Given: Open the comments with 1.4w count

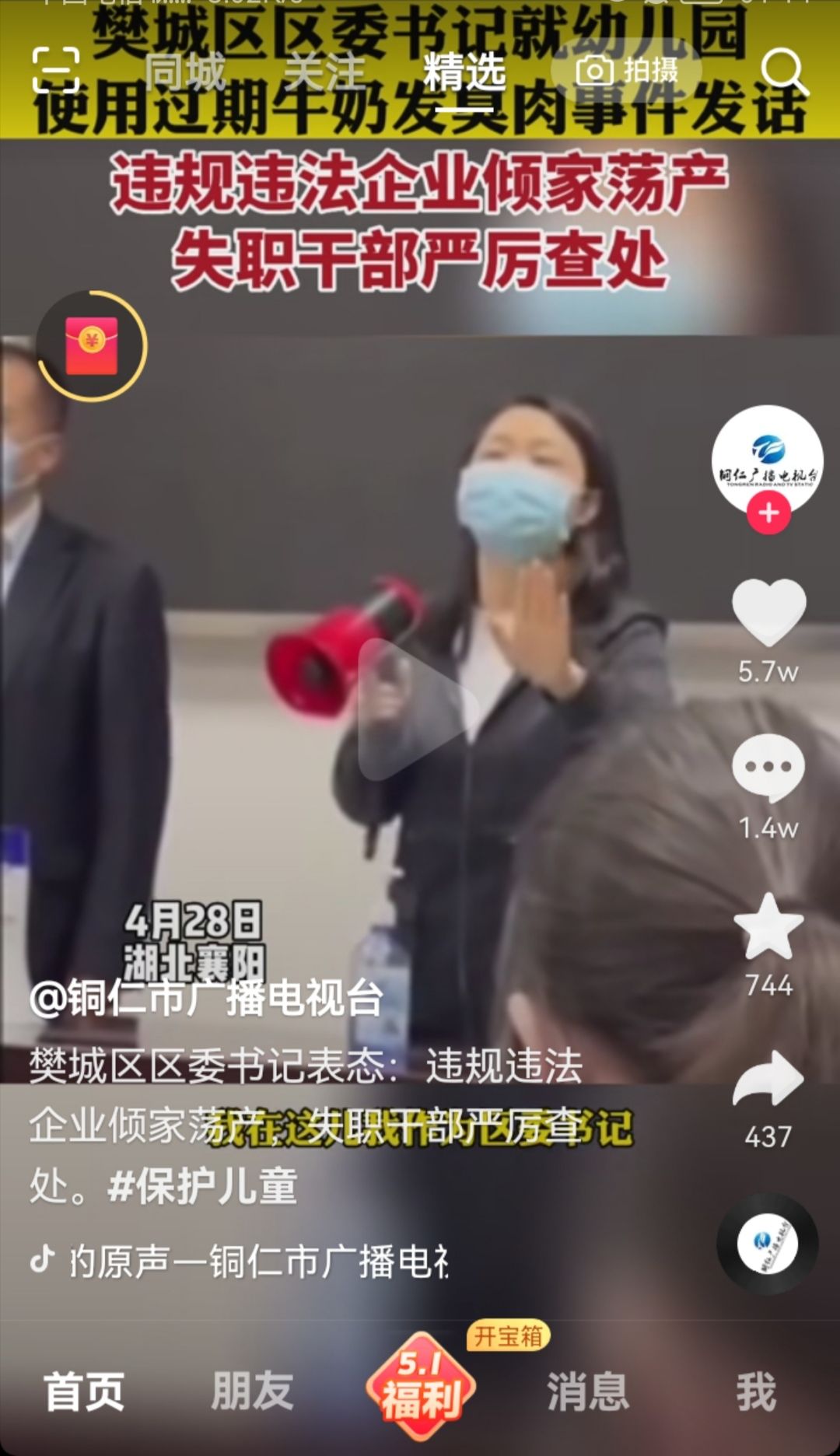Looking at the screenshot, I should tap(768, 768).
